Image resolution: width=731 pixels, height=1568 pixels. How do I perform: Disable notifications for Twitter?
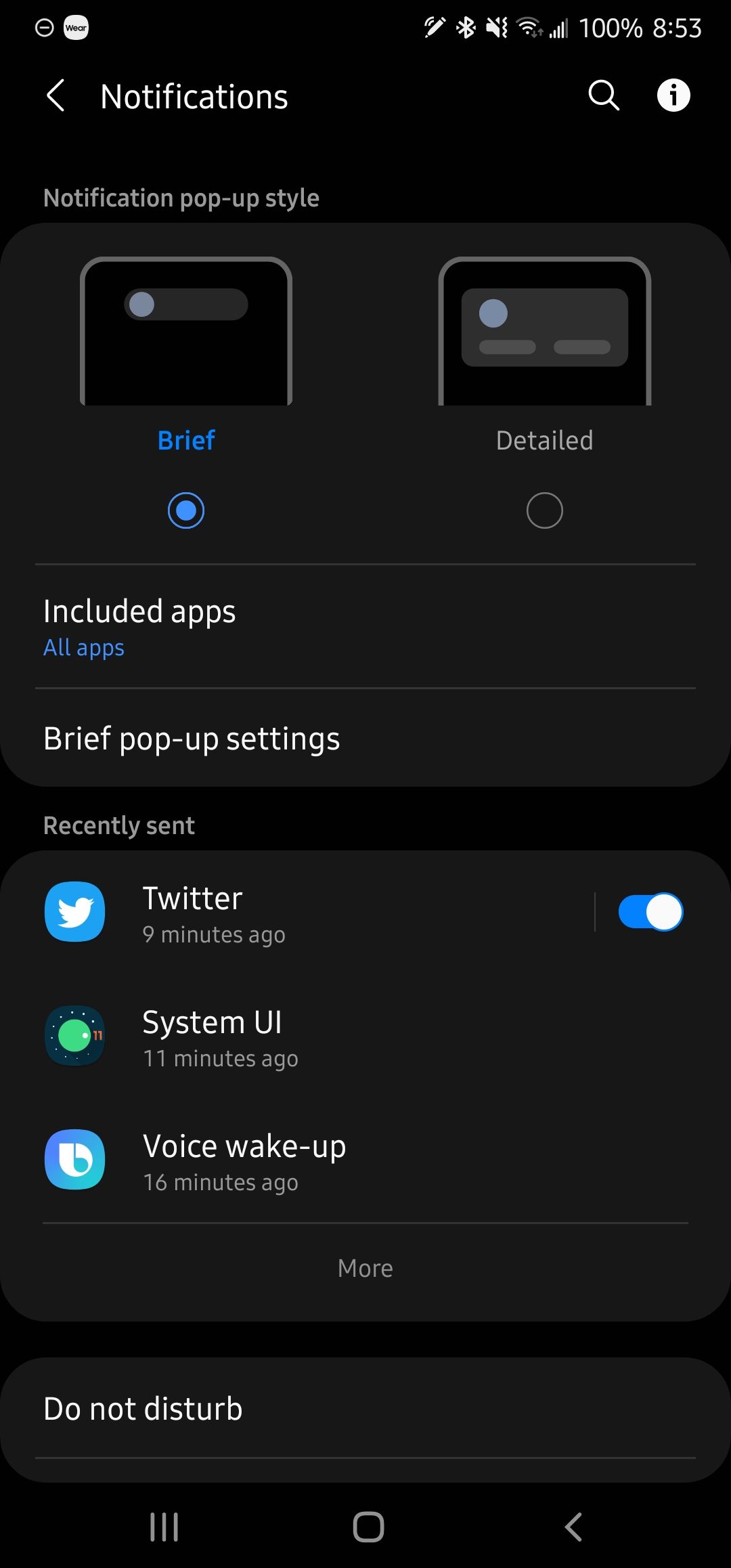650,911
